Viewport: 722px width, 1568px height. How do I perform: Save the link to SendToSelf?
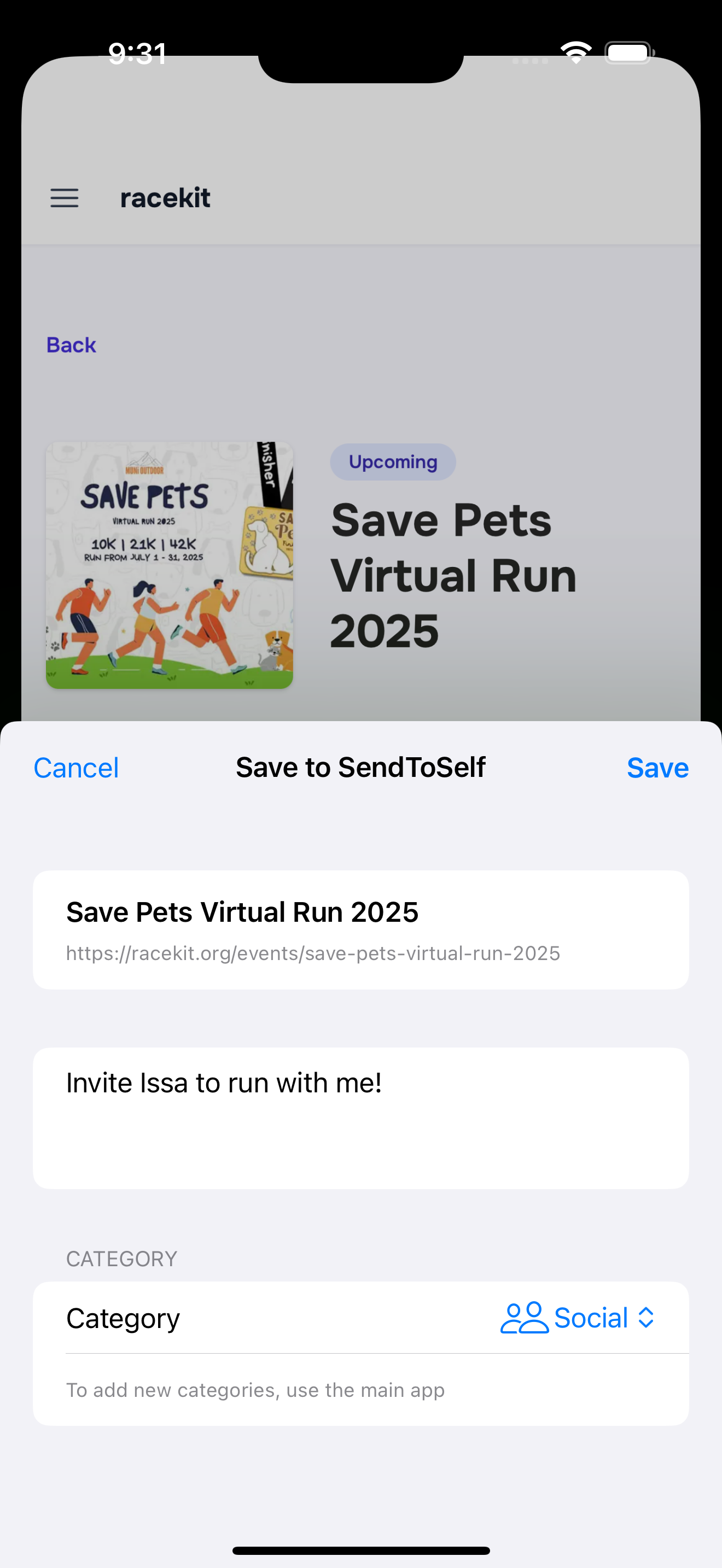click(657, 768)
